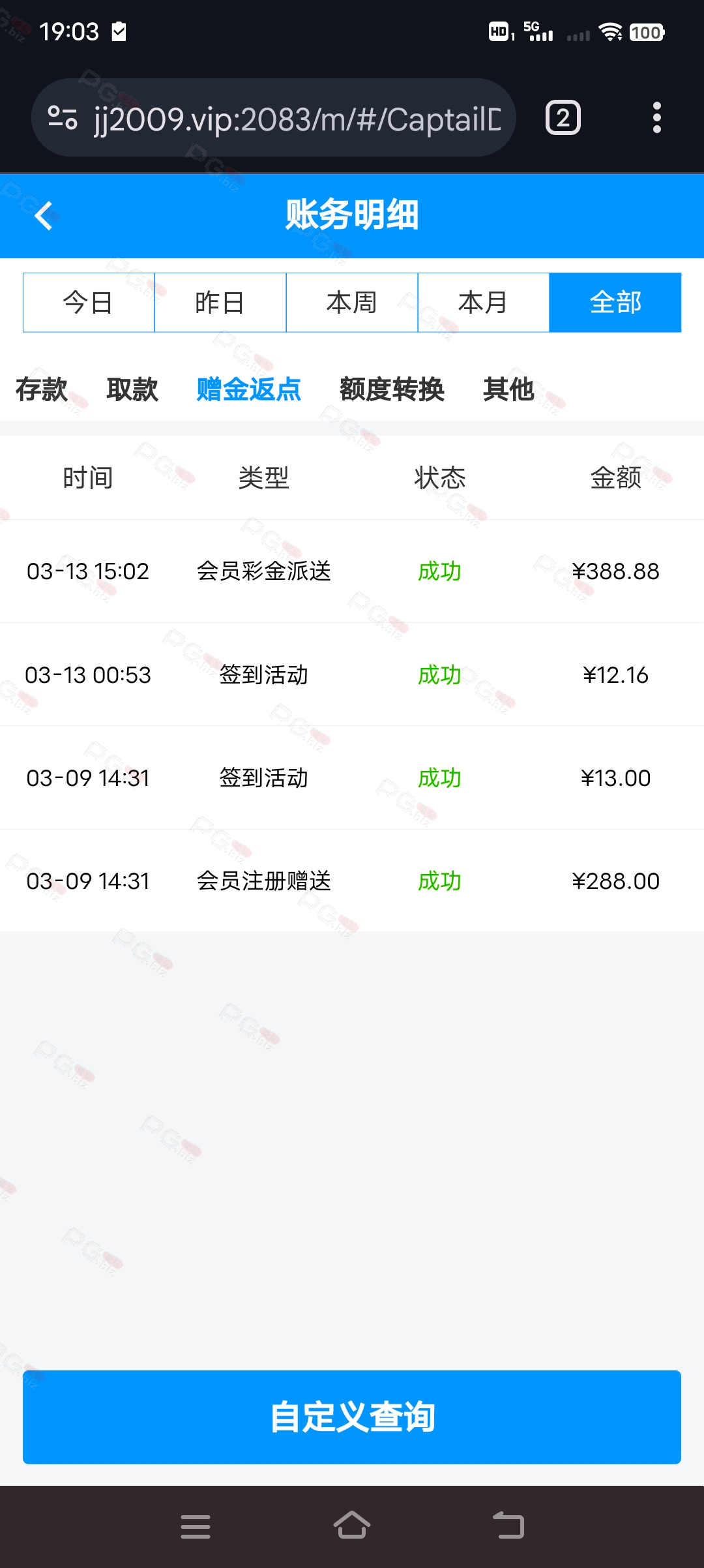View 额度转换 records
Image resolution: width=704 pixels, height=1568 pixels.
(392, 389)
